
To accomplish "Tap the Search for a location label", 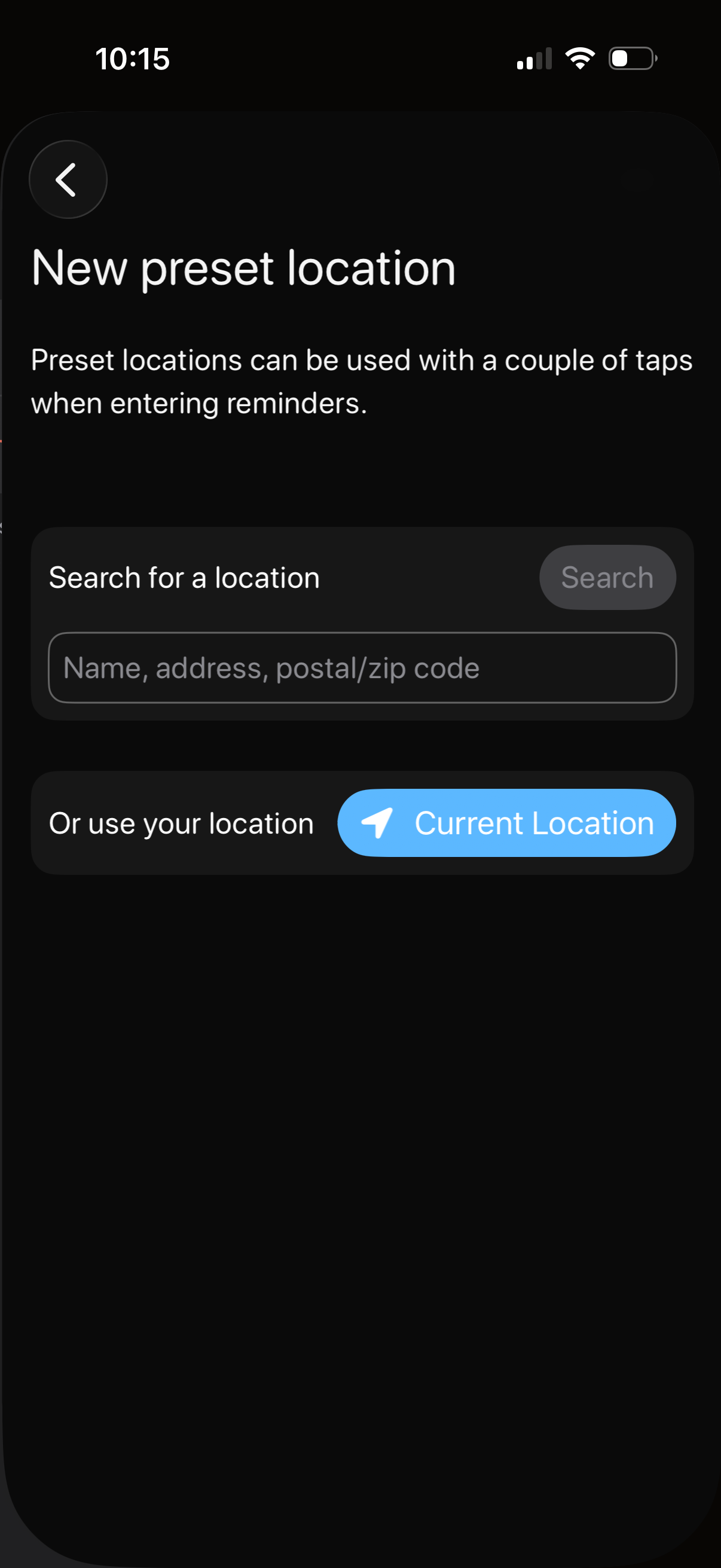I will [184, 577].
